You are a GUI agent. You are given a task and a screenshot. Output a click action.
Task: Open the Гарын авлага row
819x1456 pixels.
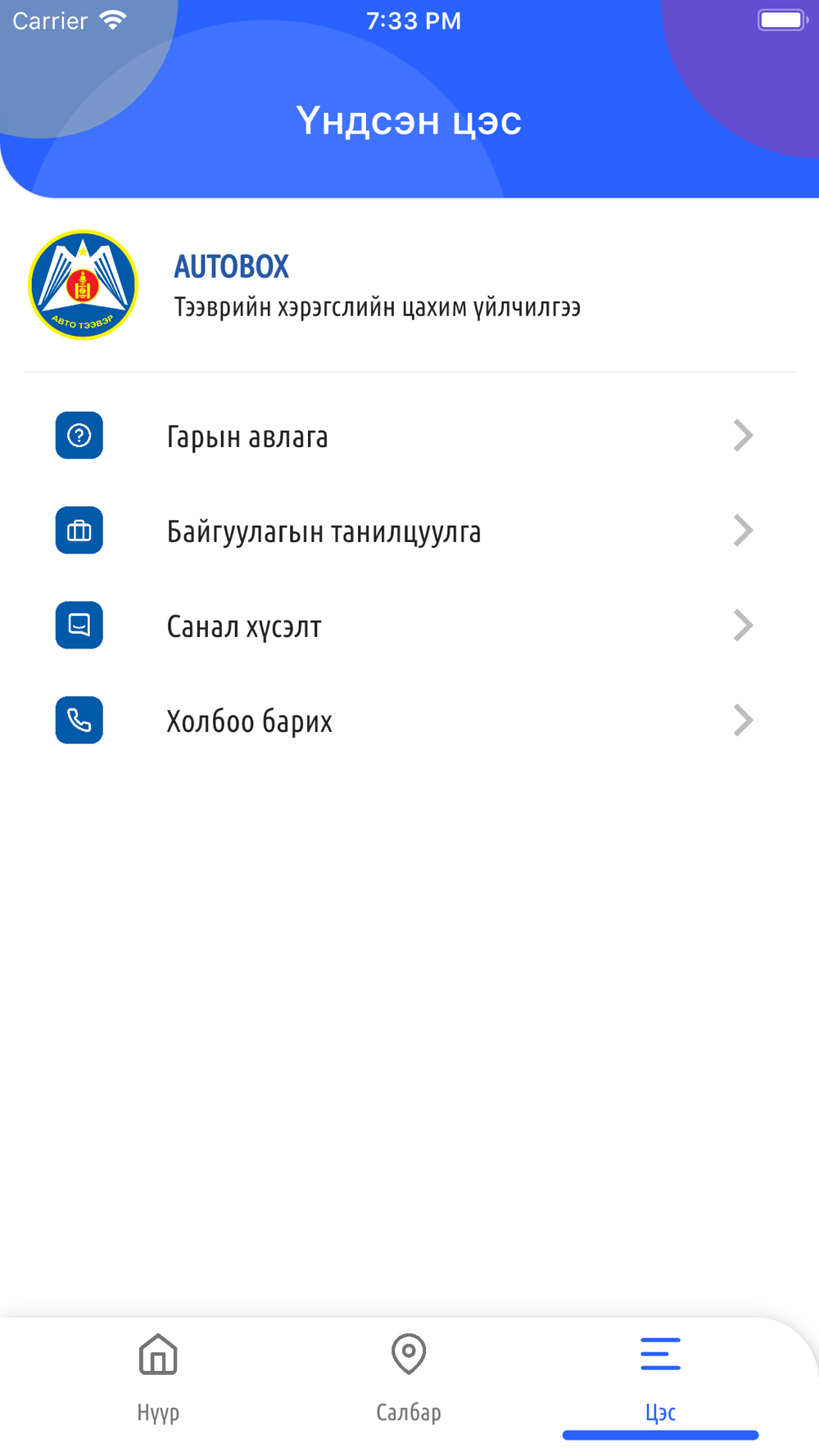[409, 436]
